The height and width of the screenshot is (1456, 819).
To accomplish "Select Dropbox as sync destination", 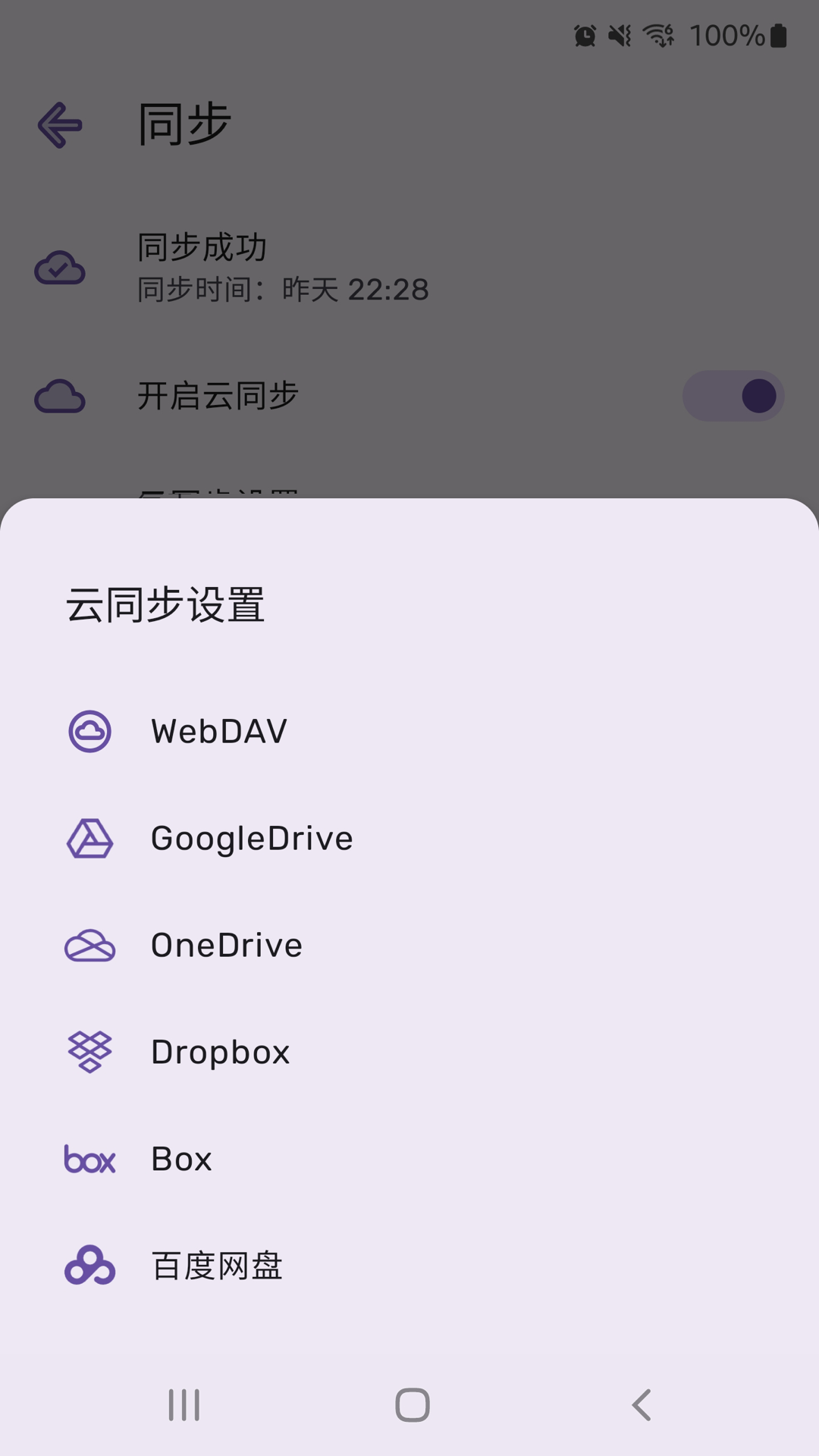I will pos(221,1052).
